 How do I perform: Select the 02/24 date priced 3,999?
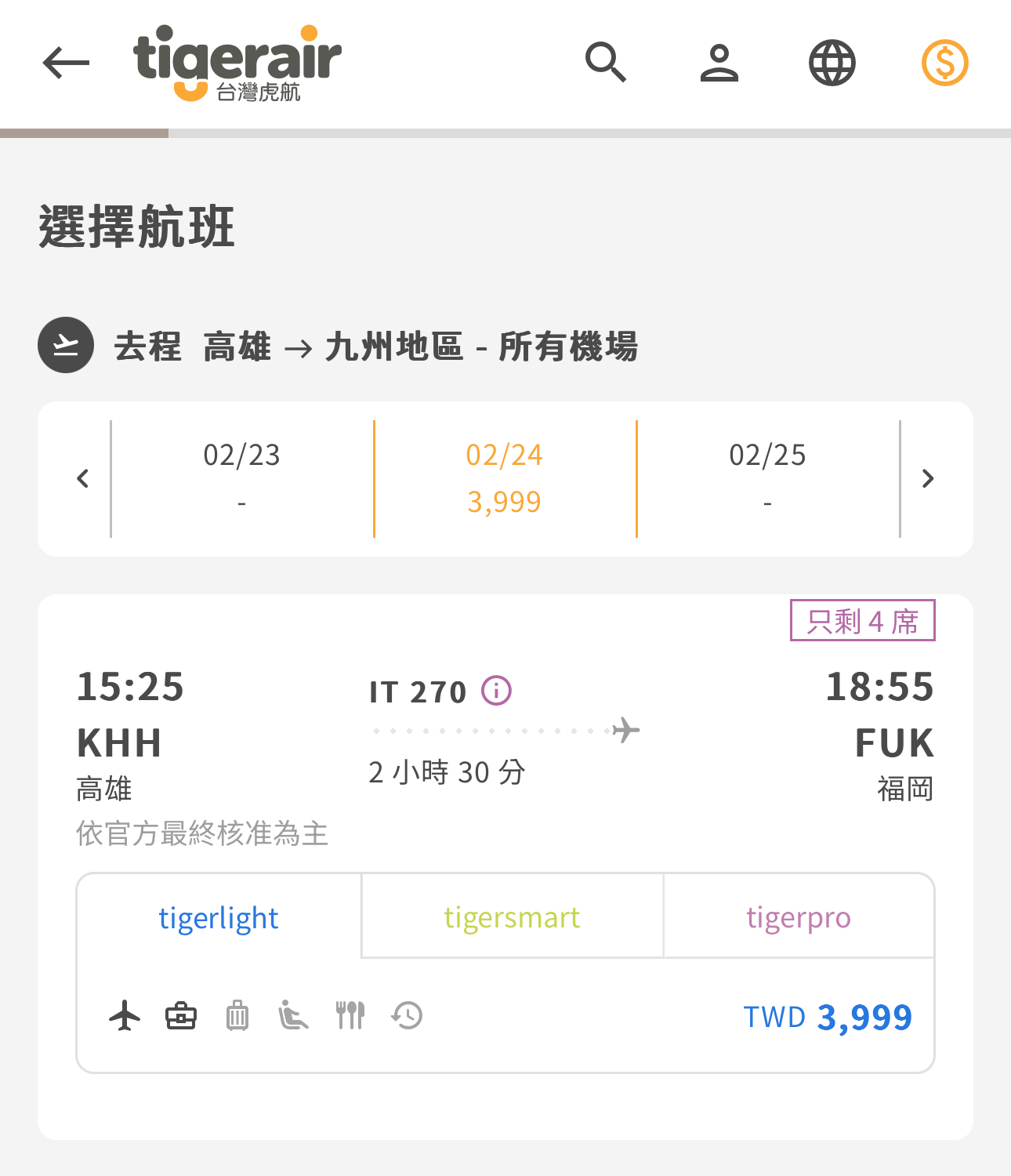coord(505,477)
